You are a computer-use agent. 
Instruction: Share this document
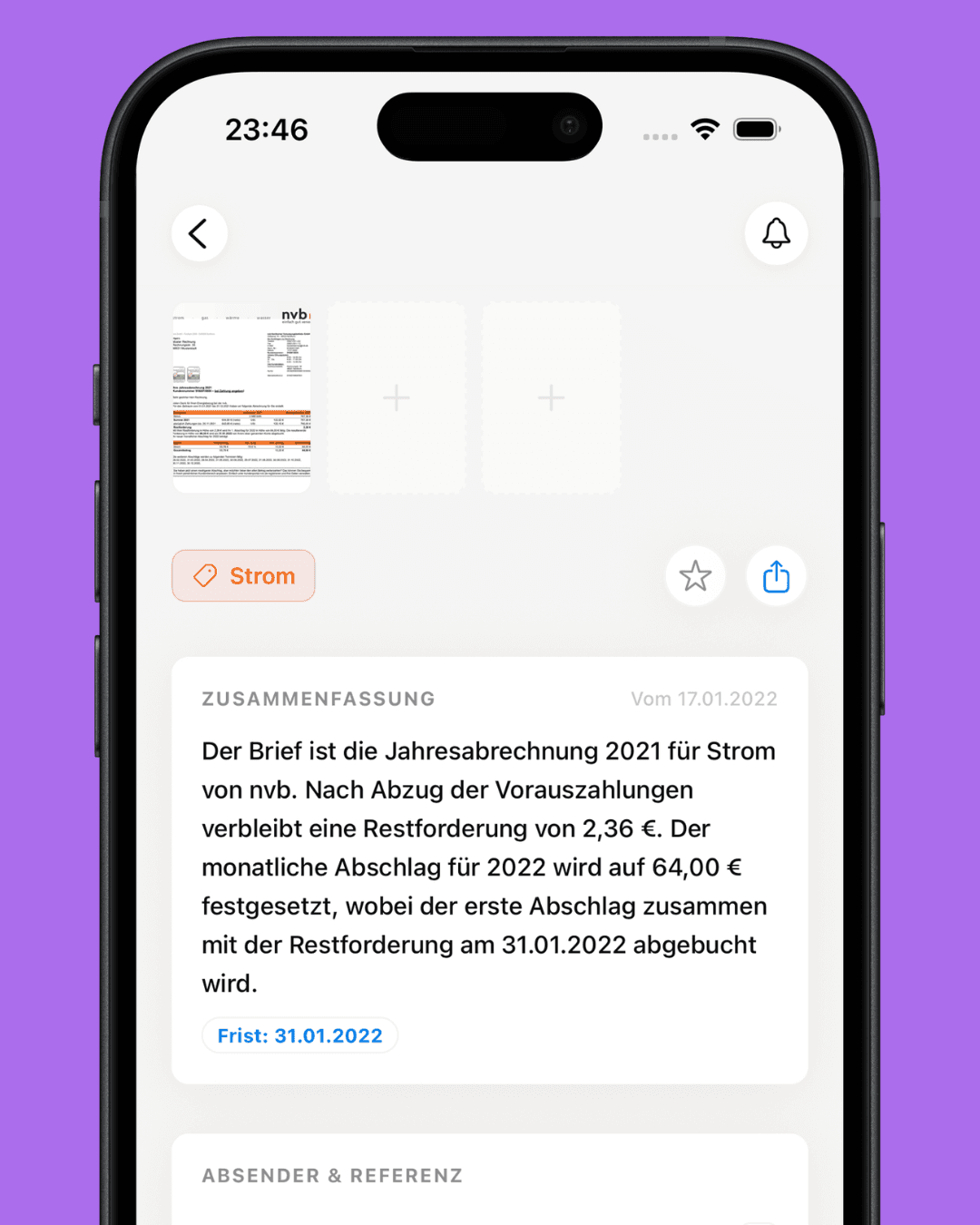pos(776,575)
